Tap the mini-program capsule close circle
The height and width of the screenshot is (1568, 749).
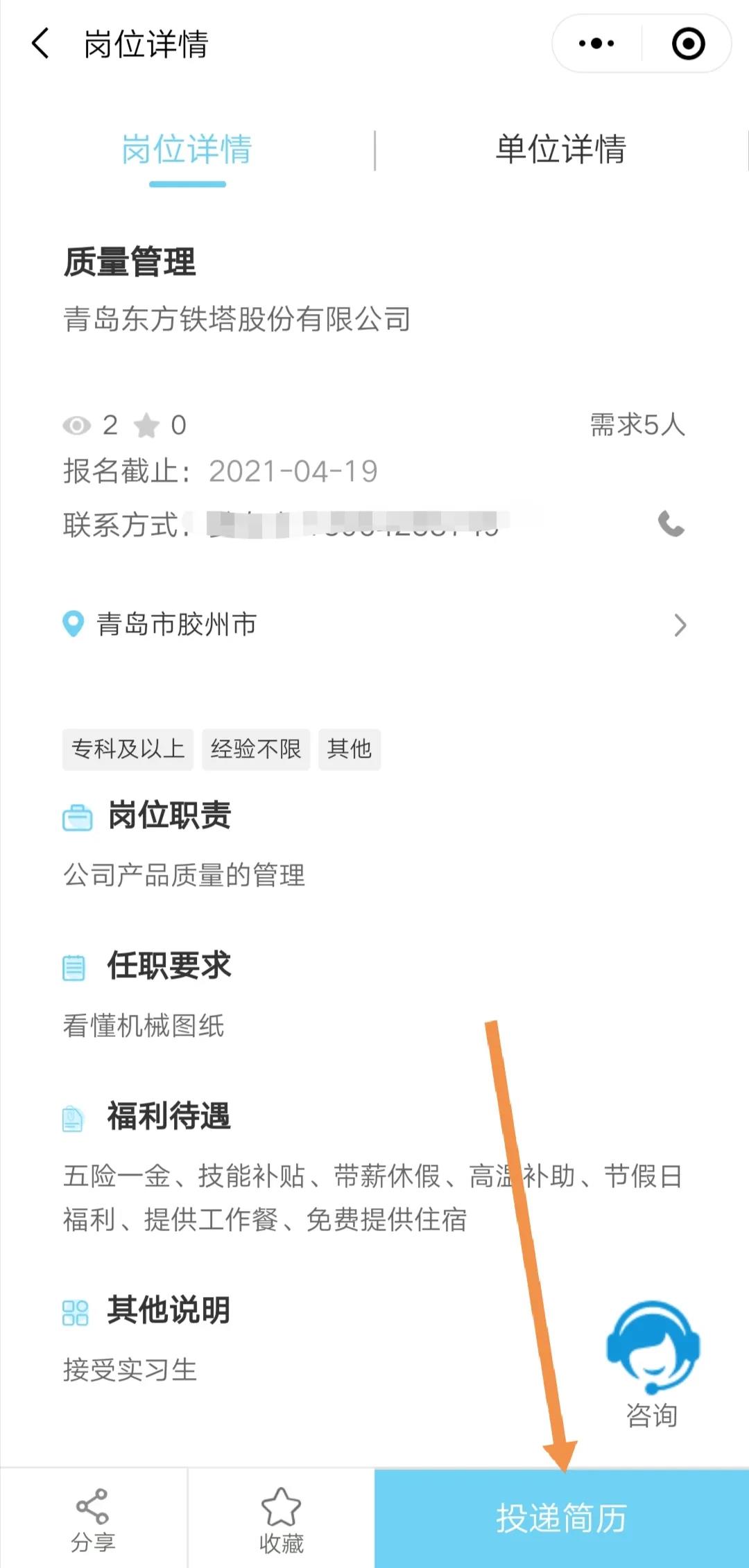pyautogui.click(x=687, y=43)
